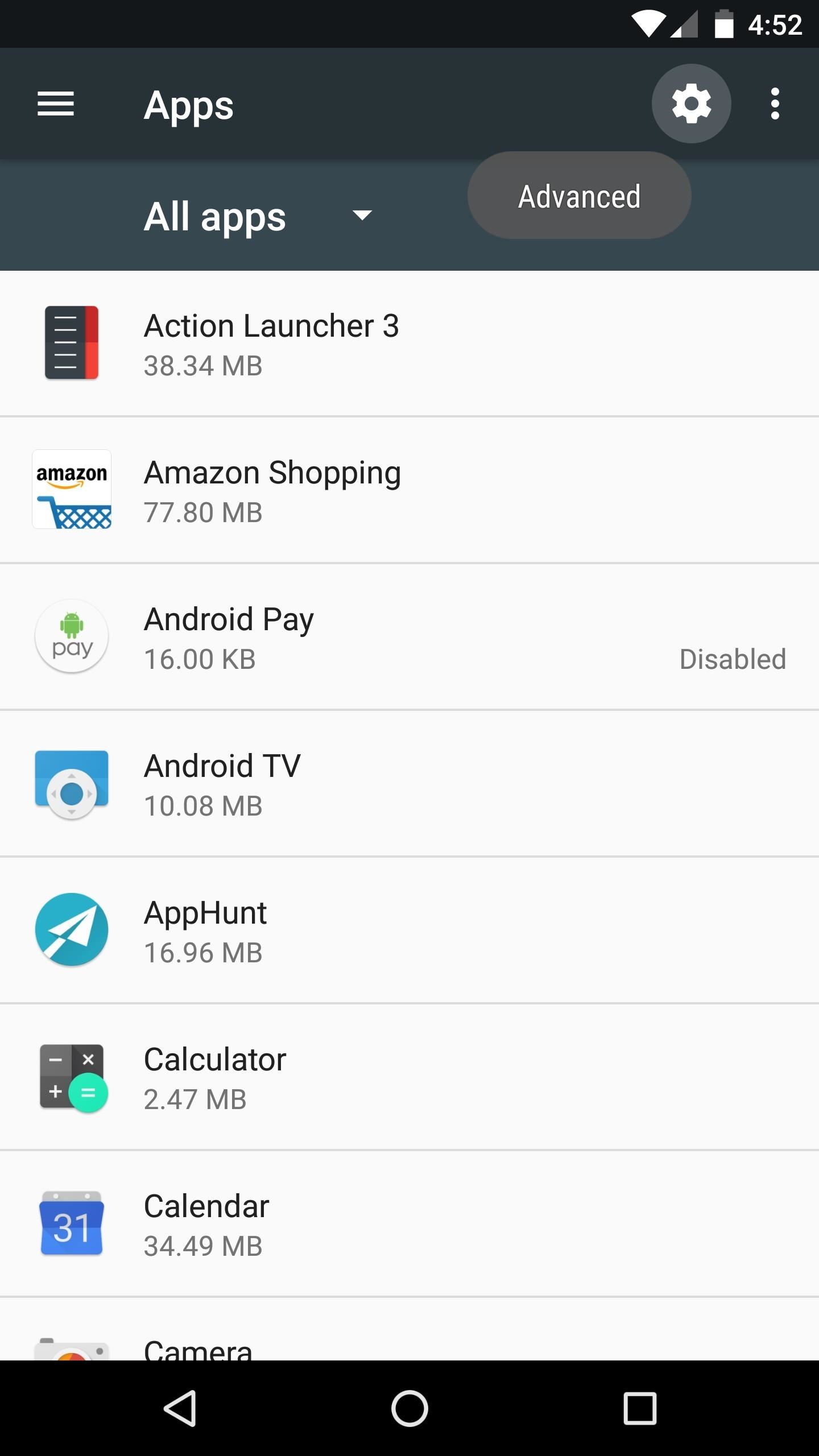Show recent apps
Screen dimensions: 819x1456
point(640,1408)
